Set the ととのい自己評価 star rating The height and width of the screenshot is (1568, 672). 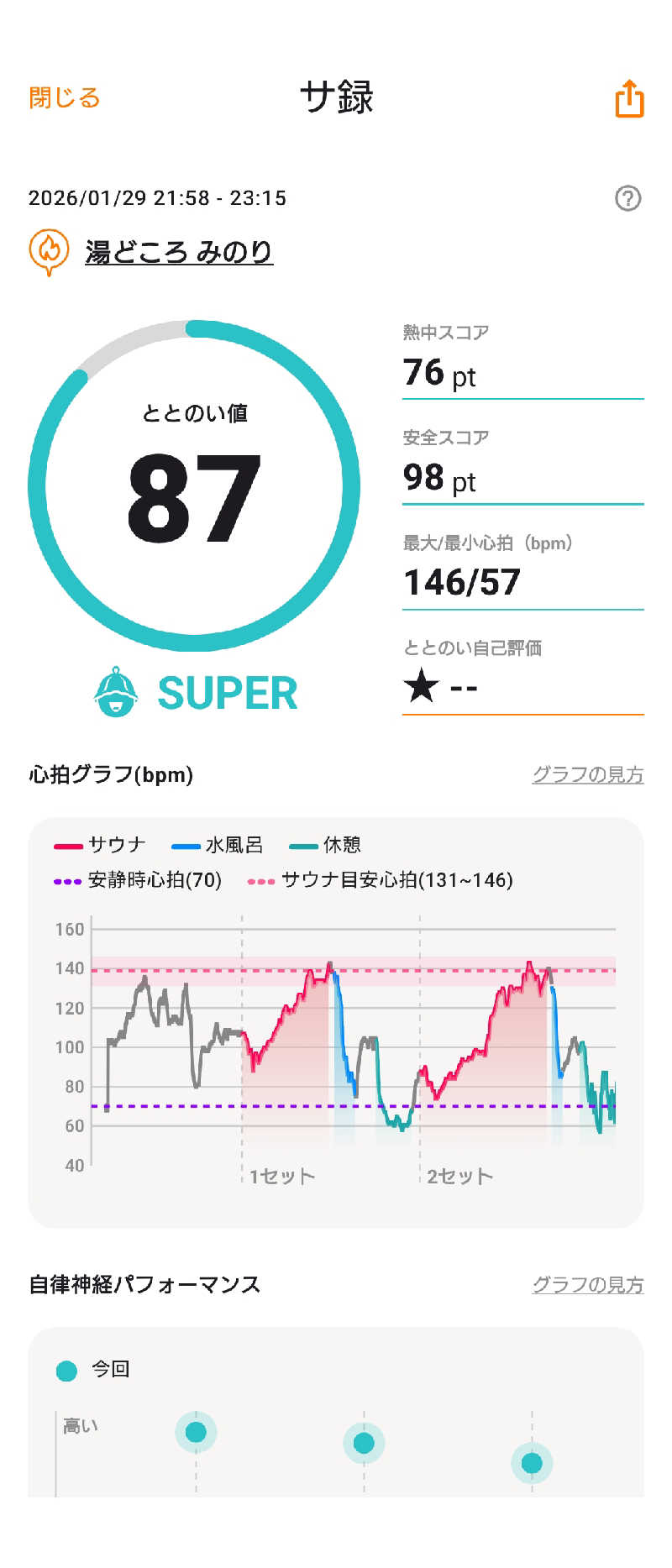pos(422,686)
